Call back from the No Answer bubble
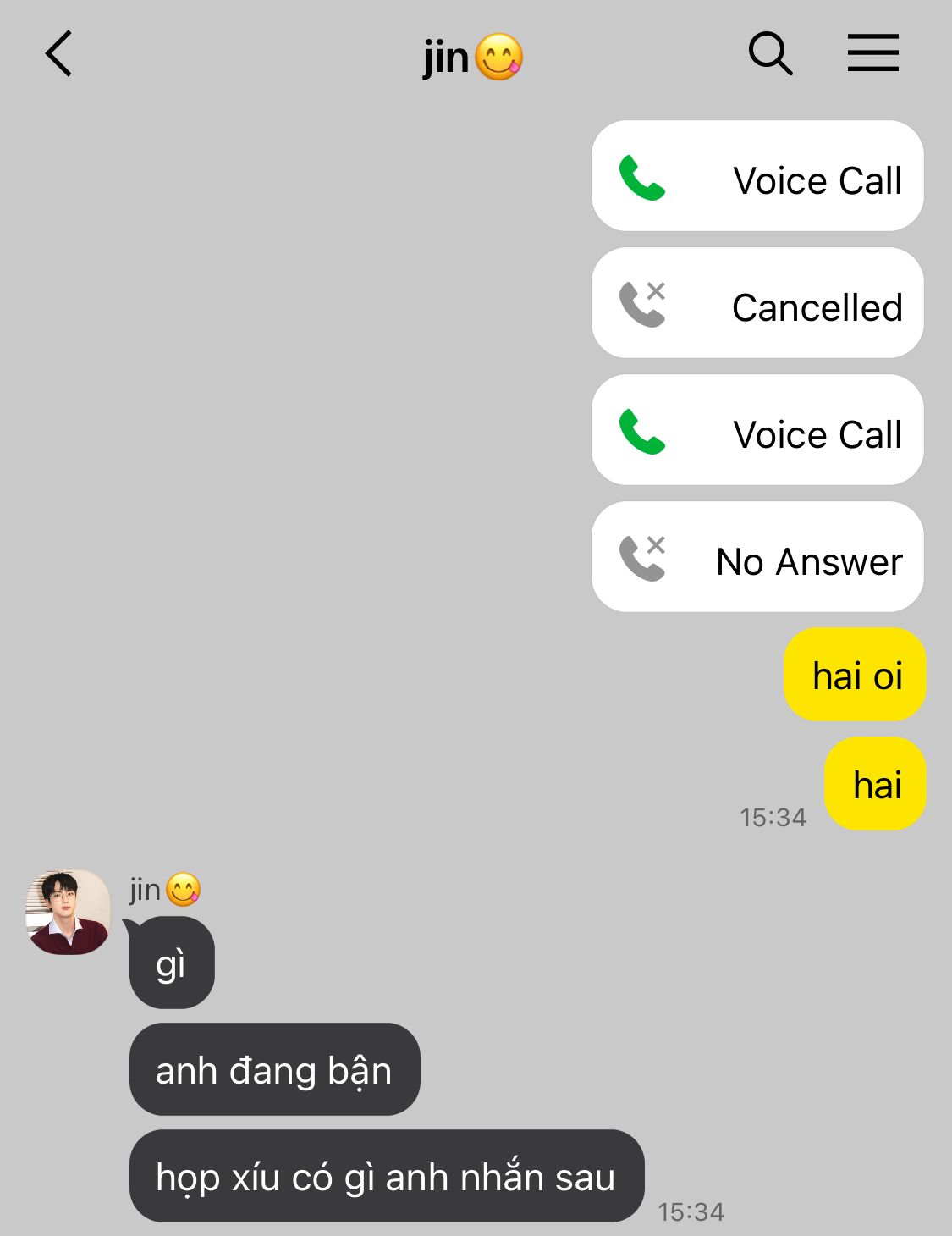Image resolution: width=952 pixels, height=1236 pixels. coord(757,557)
